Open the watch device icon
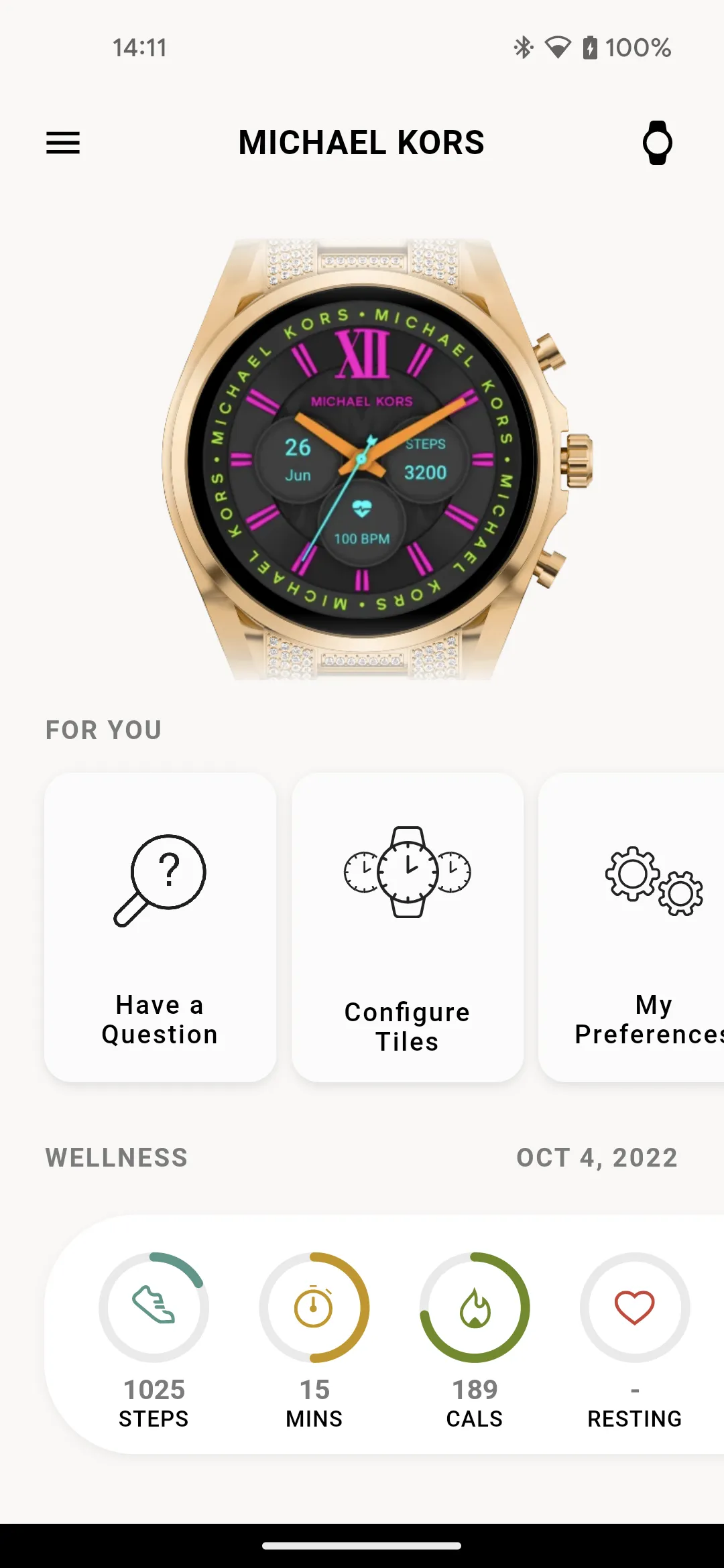This screenshot has width=724, height=1568. pyautogui.click(x=657, y=143)
